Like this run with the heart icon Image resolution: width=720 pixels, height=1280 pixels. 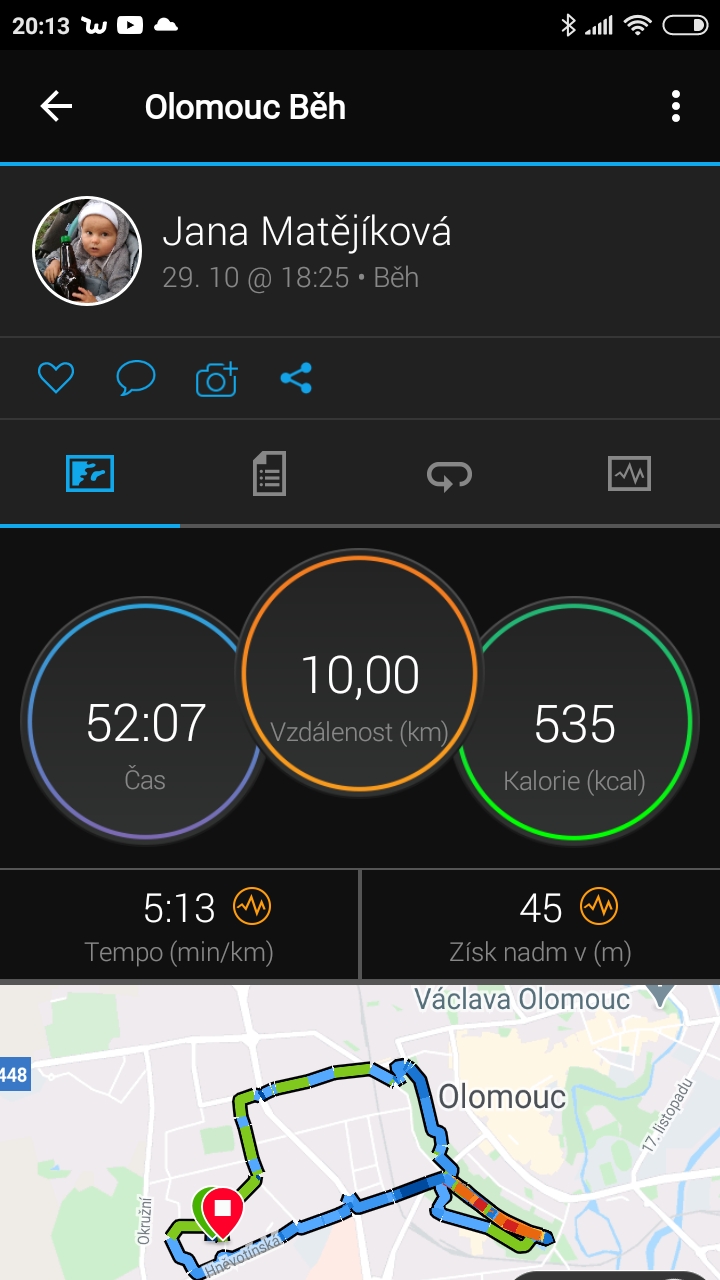point(56,378)
